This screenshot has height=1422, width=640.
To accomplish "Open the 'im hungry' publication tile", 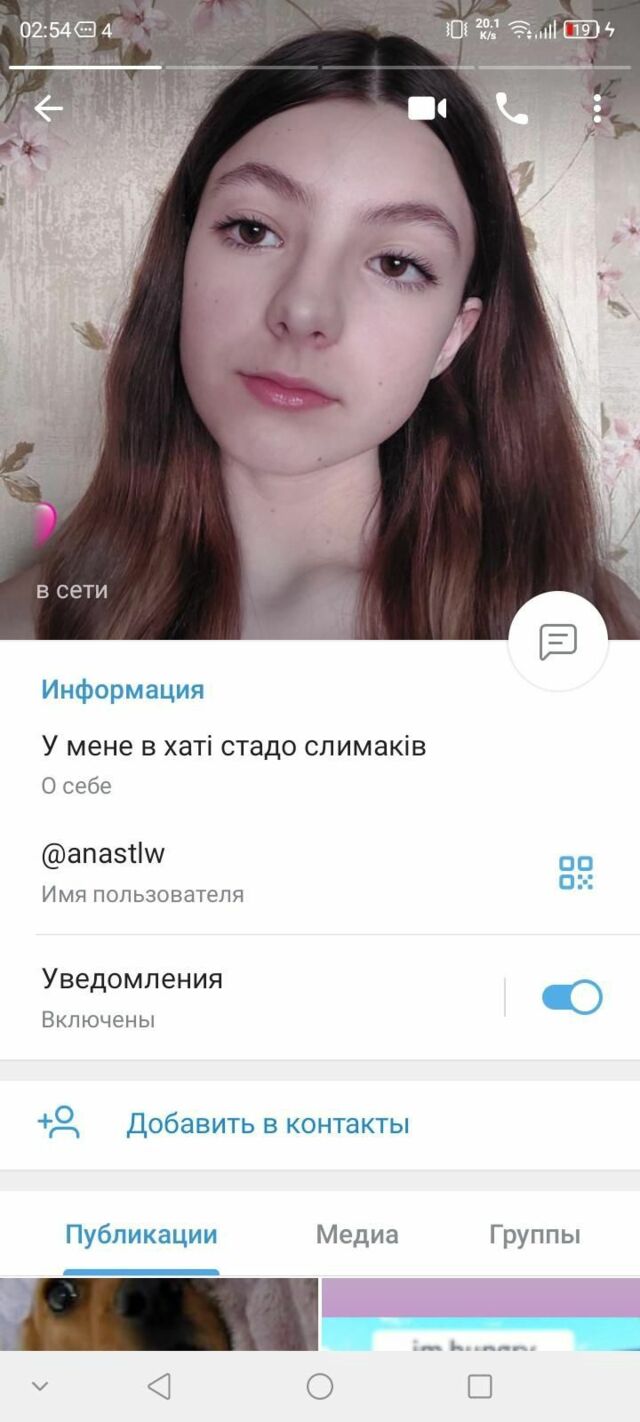I will point(480,1314).
